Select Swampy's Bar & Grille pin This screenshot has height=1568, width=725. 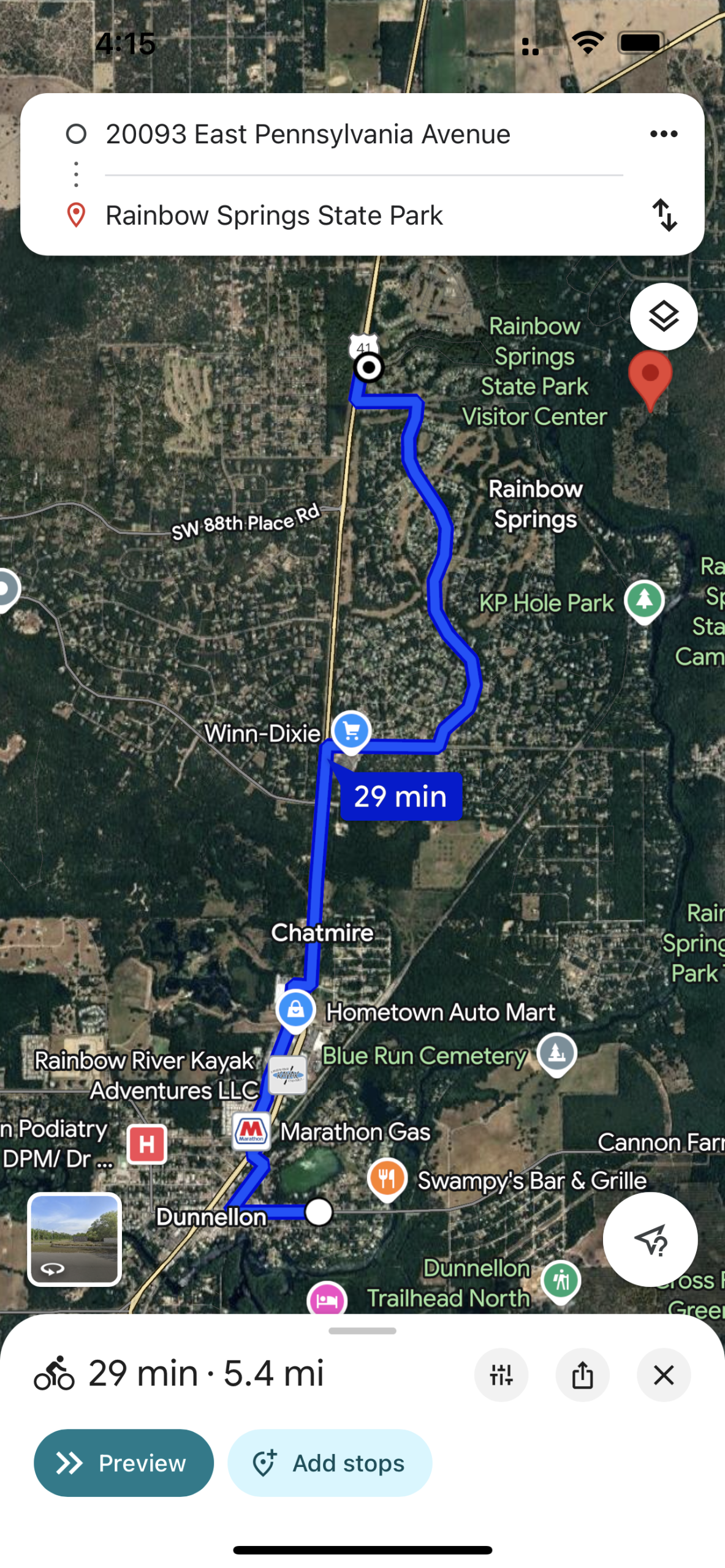pyautogui.click(x=387, y=1178)
